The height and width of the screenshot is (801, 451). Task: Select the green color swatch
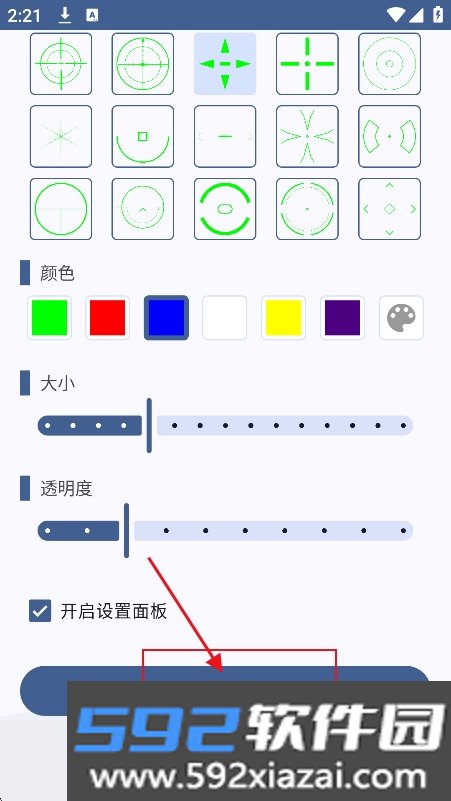pos(50,318)
